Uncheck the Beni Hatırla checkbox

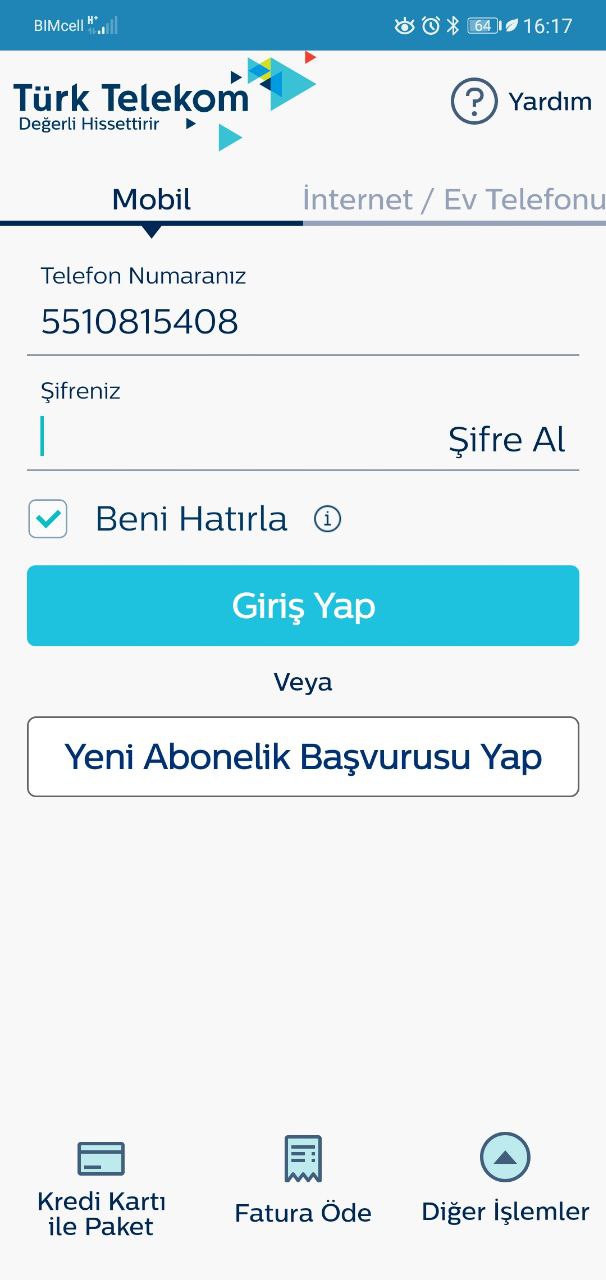pos(48,519)
